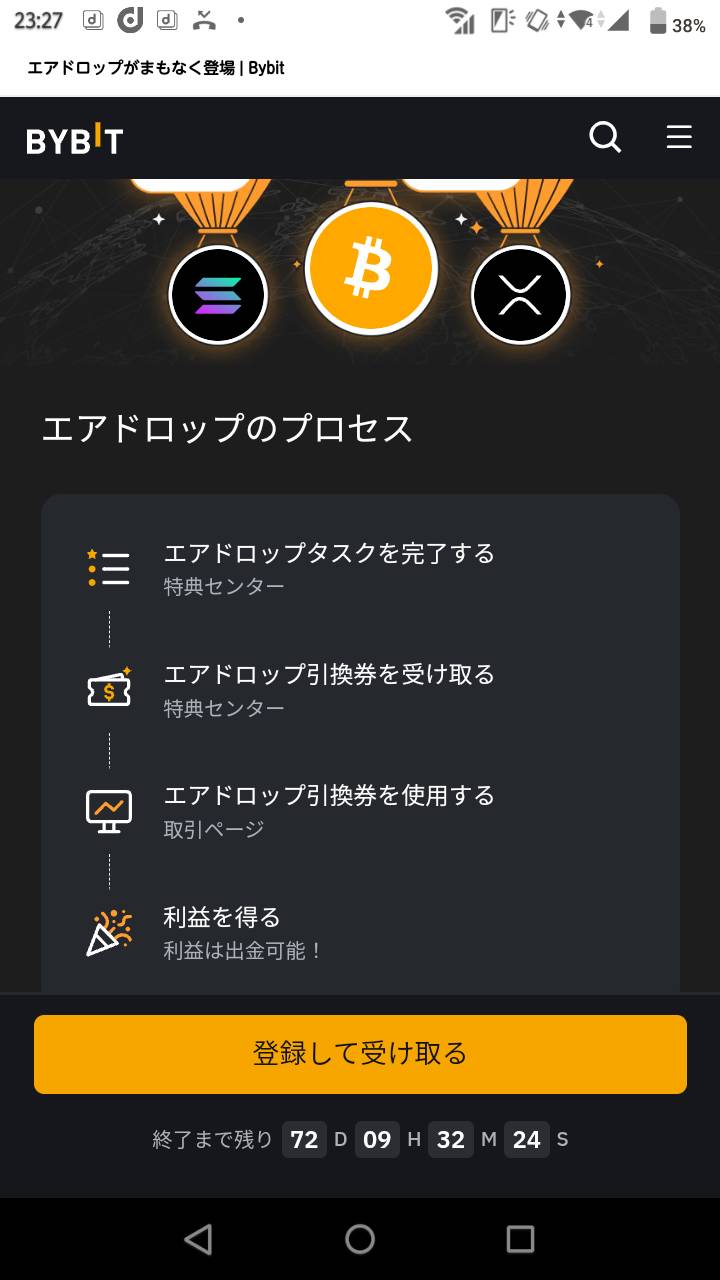Tap the dollar voucher ticket icon

tap(108, 689)
